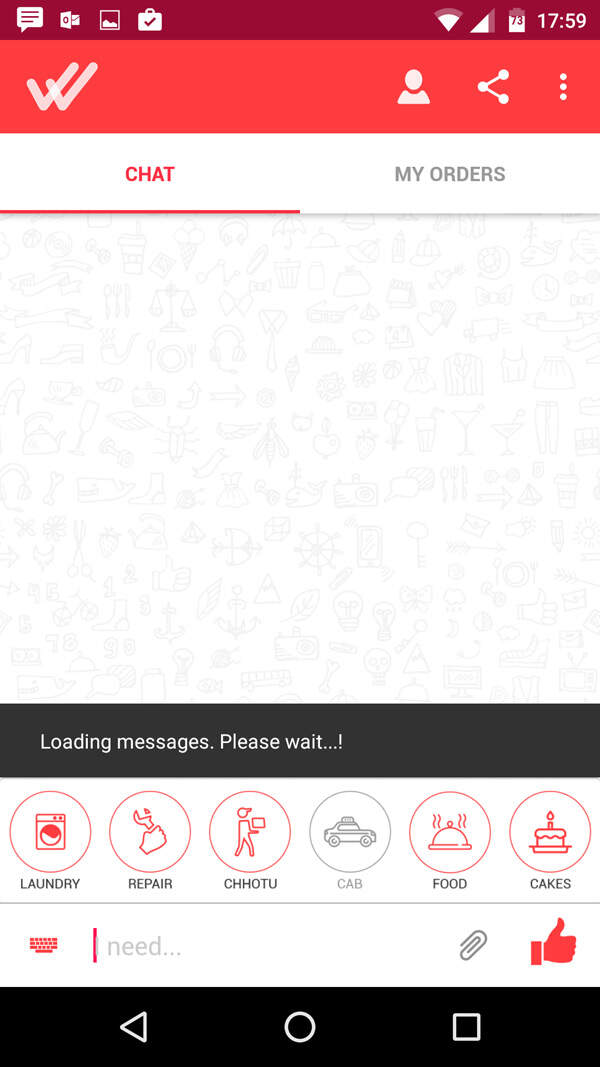Go back using the system back button

point(133,1026)
